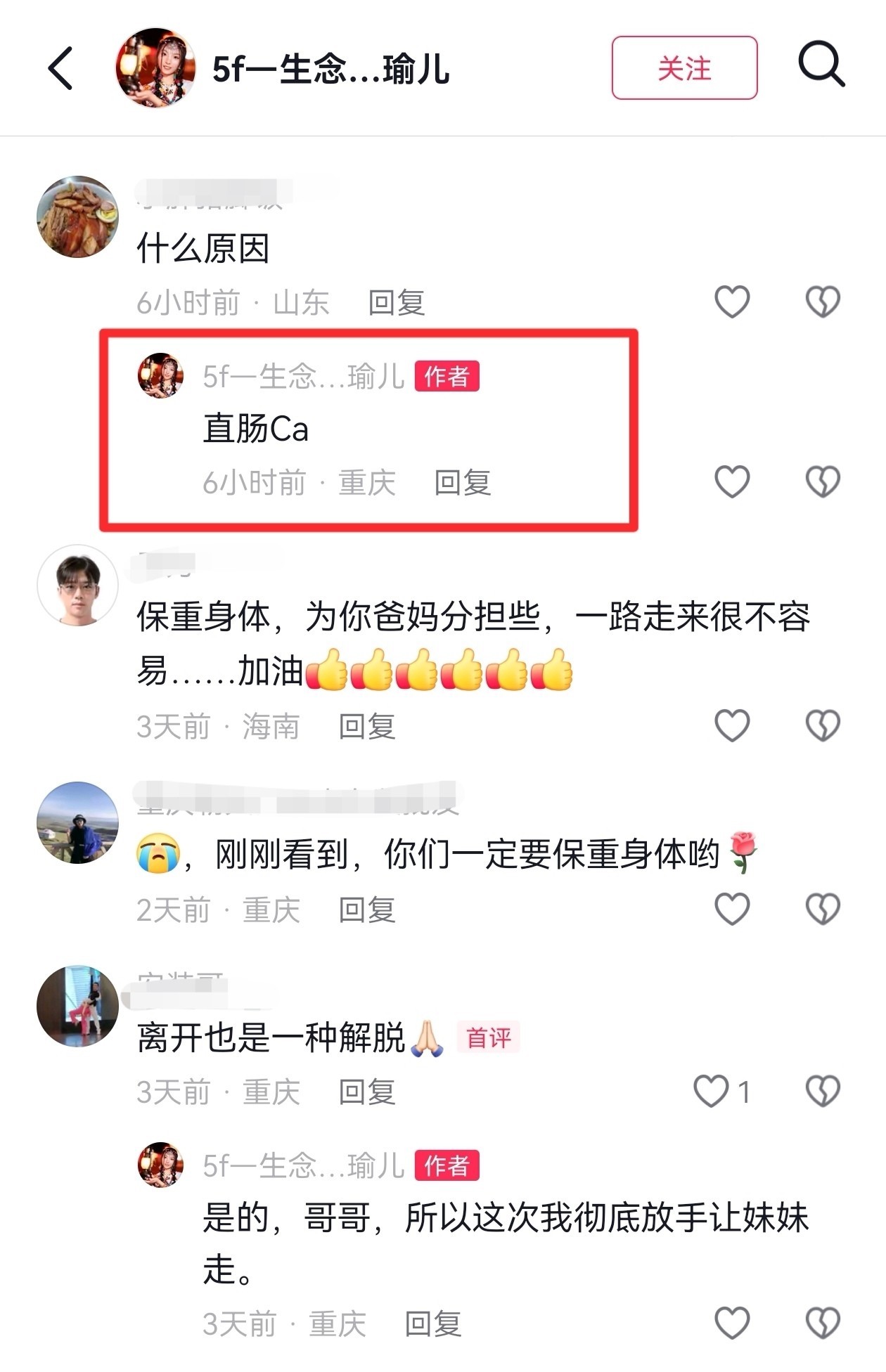Like the 离开也是一种解脱 comment
886x1372 pixels.
point(711,1091)
